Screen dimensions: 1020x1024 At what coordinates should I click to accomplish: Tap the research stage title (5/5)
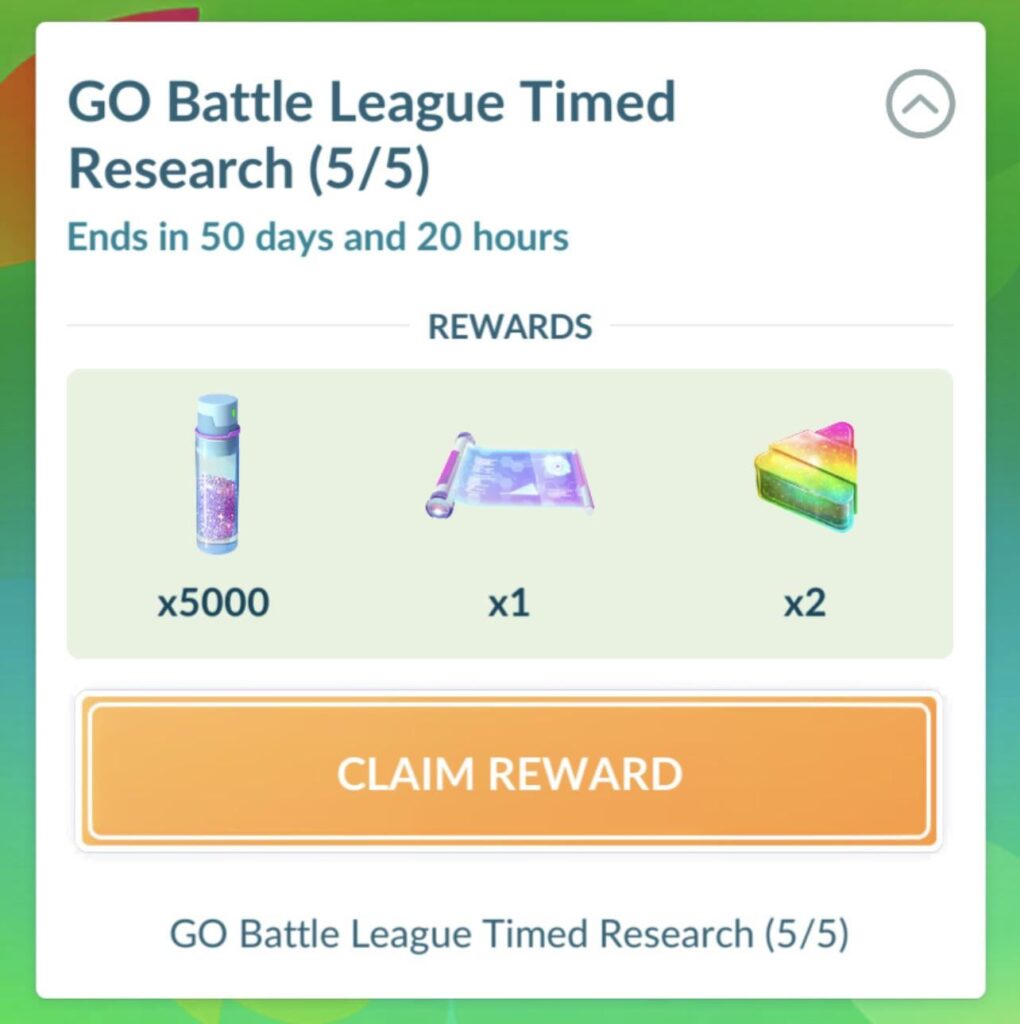tap(371, 133)
